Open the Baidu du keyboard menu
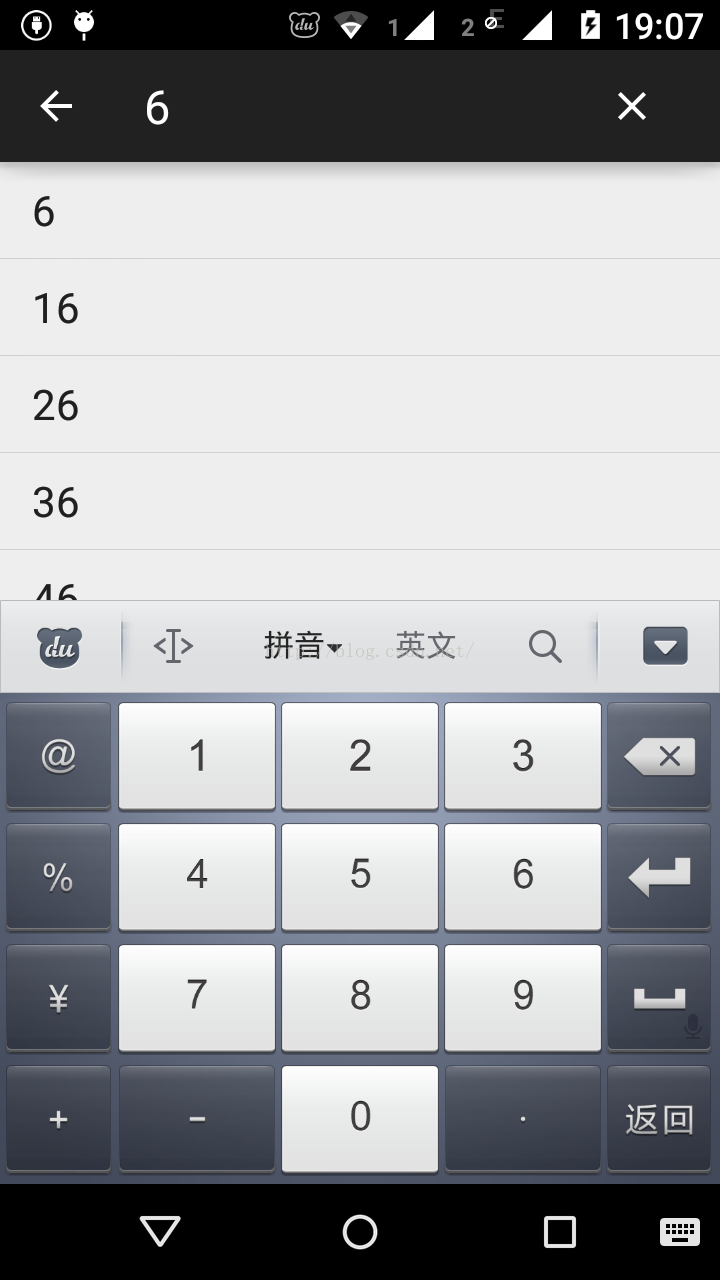This screenshot has width=720, height=1280. click(59, 647)
